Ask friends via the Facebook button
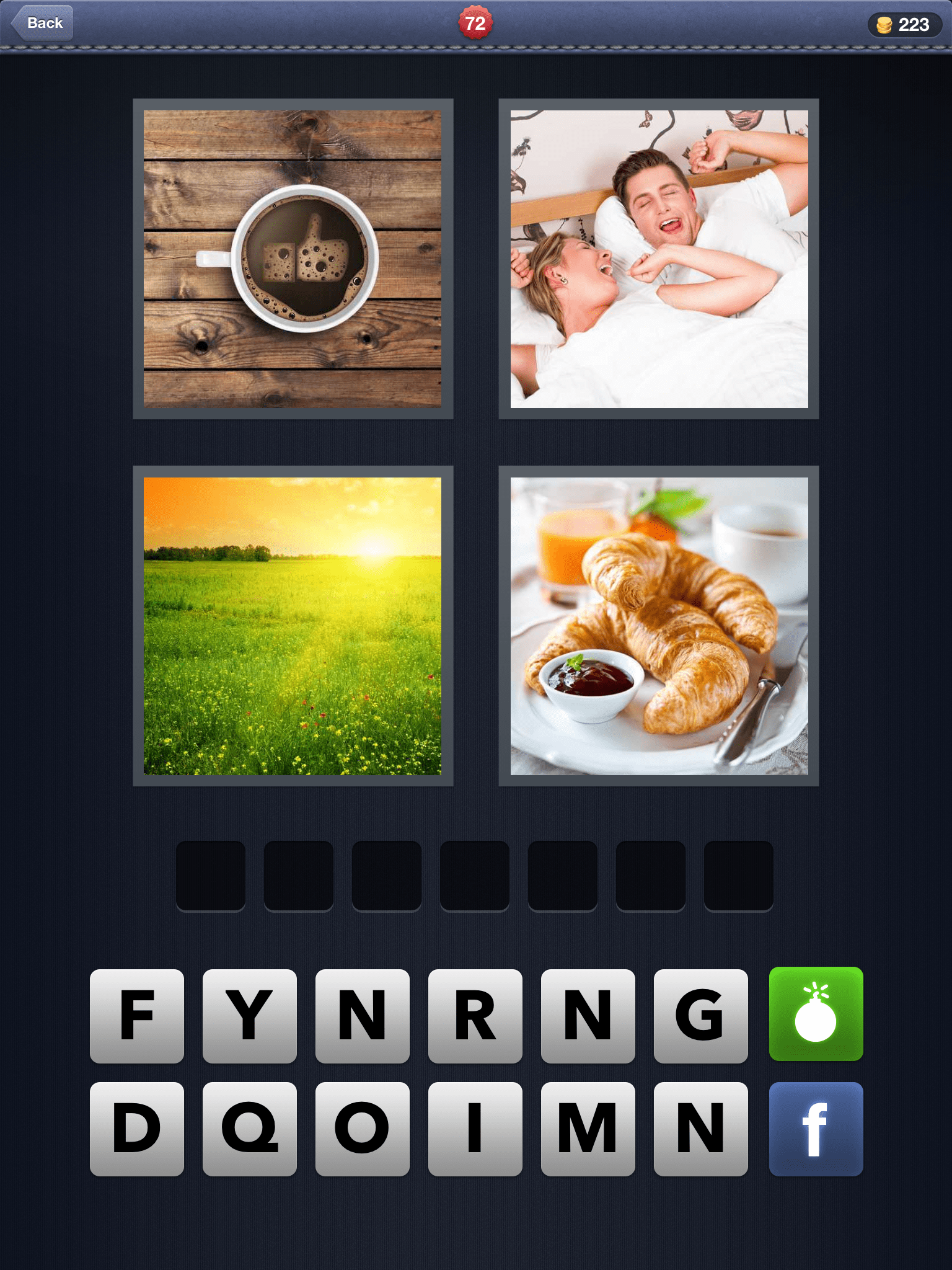 click(816, 1129)
